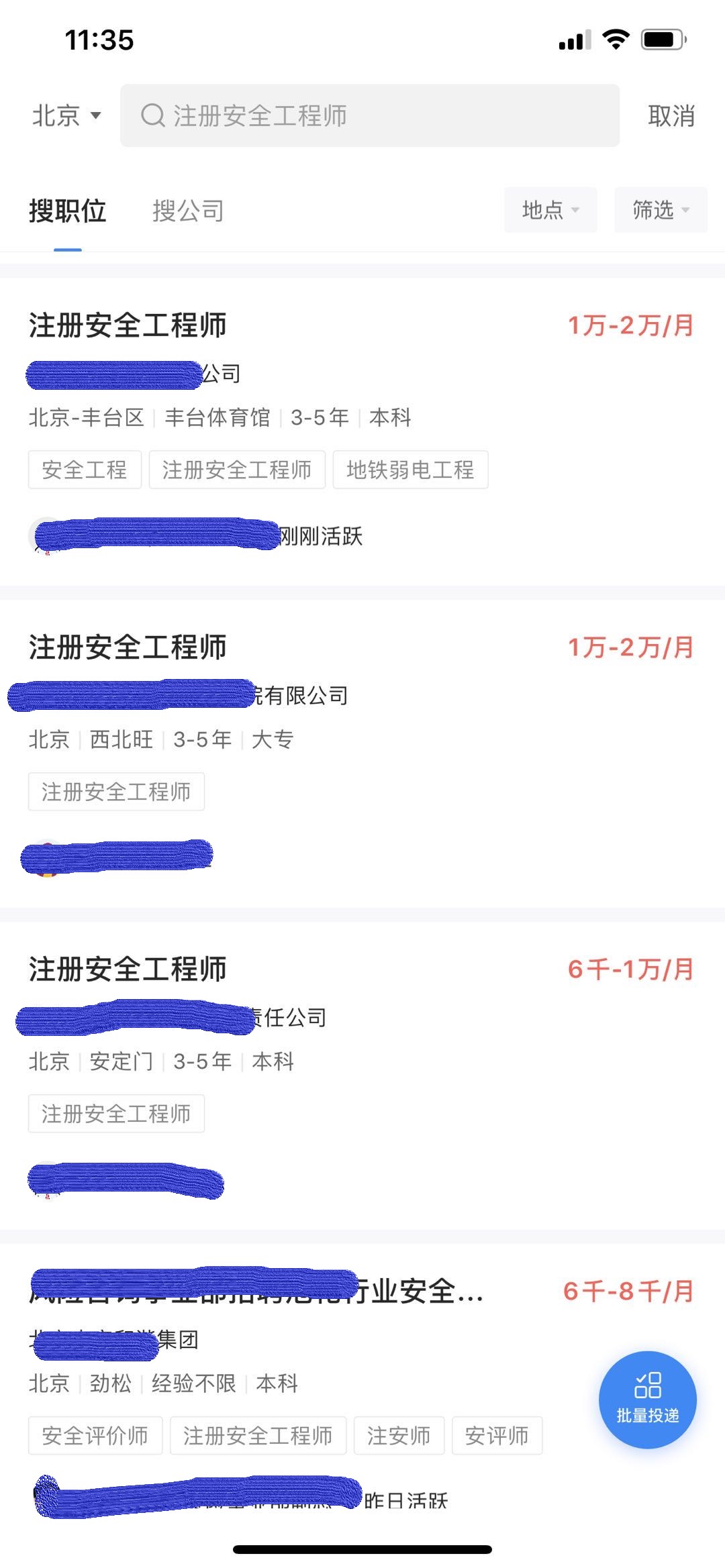The height and width of the screenshot is (1568, 725).
Task: Open the 北京 city dropdown
Action: pyautogui.click(x=64, y=116)
